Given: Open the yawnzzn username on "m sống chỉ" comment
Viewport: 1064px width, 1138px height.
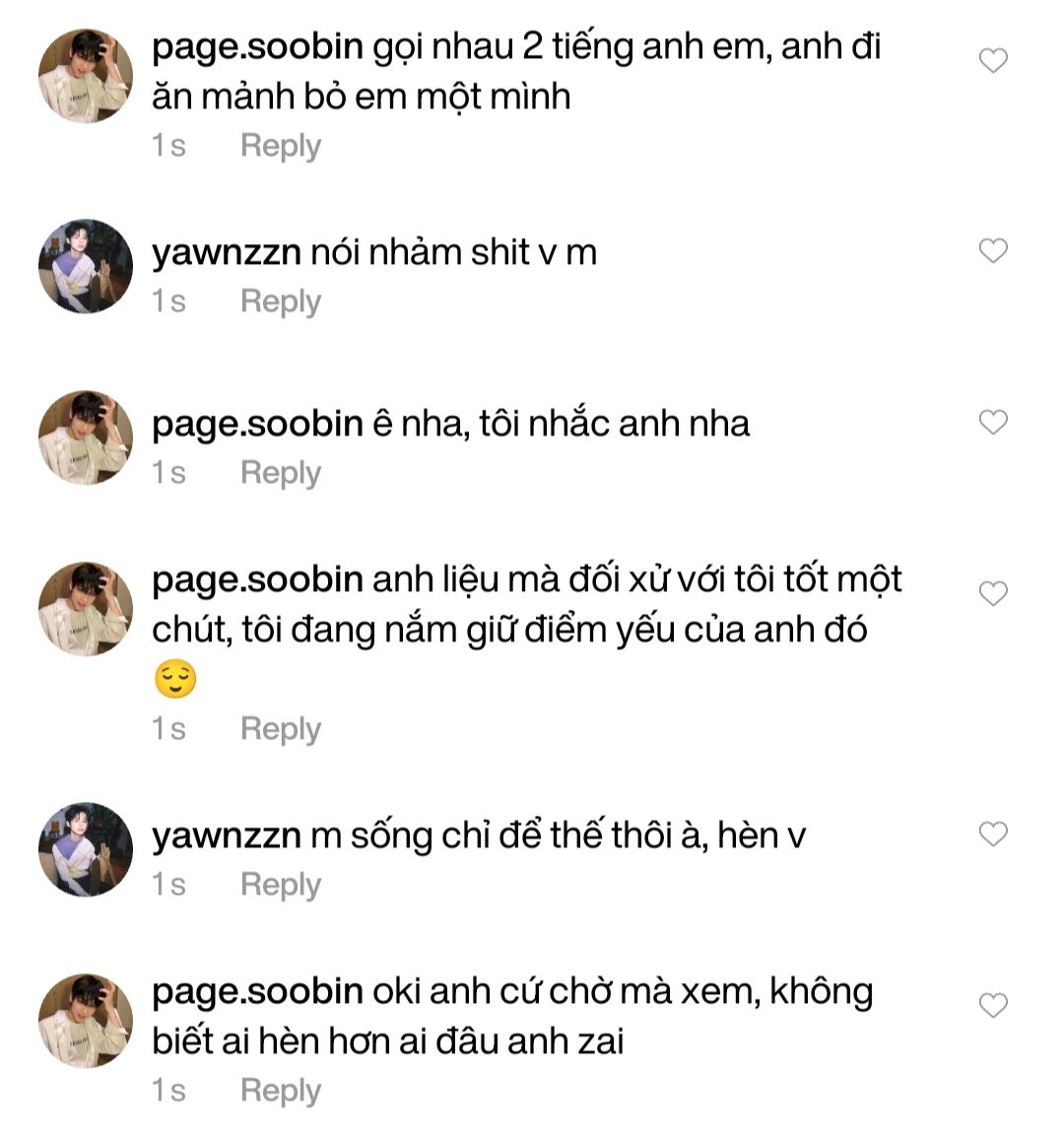Looking at the screenshot, I should click(226, 836).
